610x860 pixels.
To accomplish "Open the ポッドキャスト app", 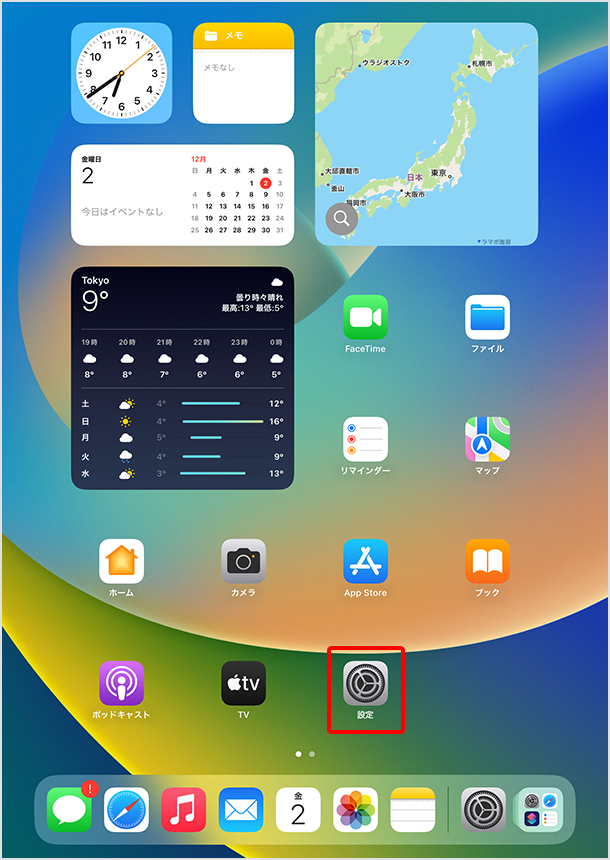I will [x=121, y=684].
